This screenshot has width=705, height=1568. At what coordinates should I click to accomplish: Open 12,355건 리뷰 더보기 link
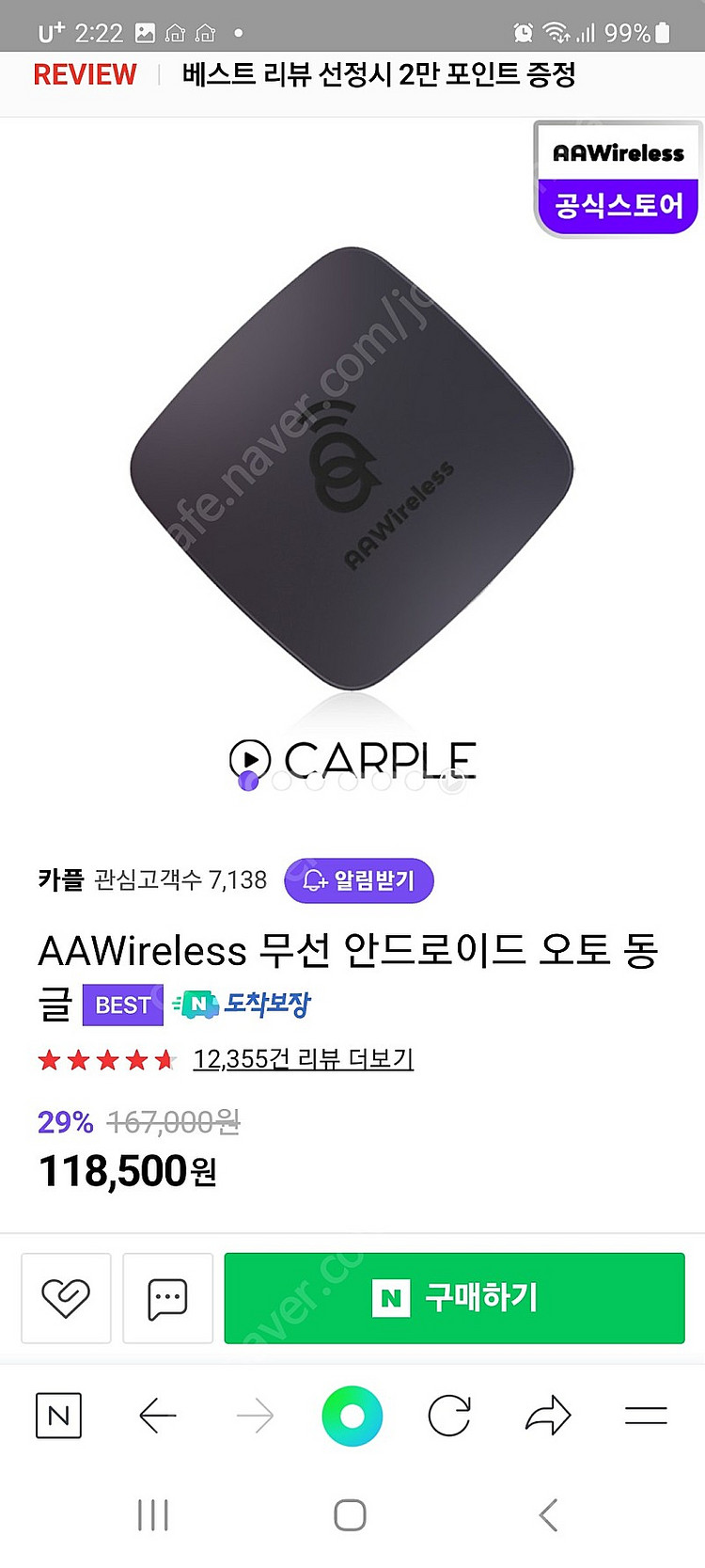click(x=303, y=1059)
